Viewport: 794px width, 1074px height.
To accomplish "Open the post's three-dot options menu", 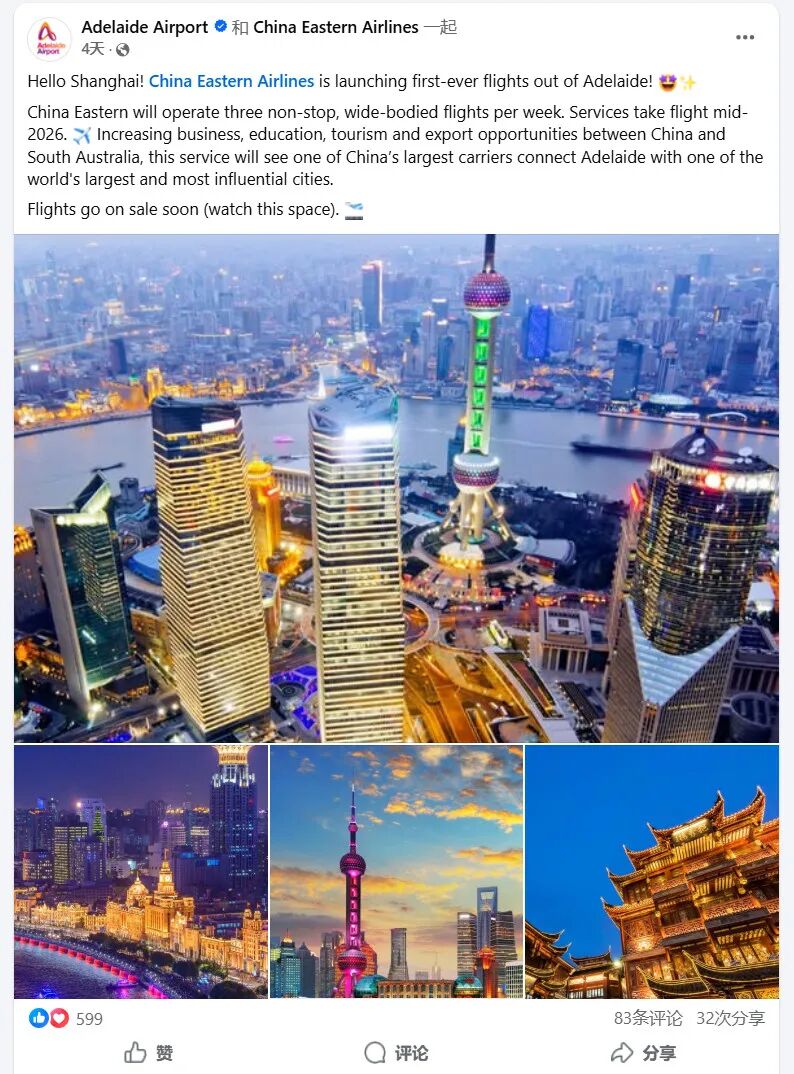I will click(x=745, y=37).
